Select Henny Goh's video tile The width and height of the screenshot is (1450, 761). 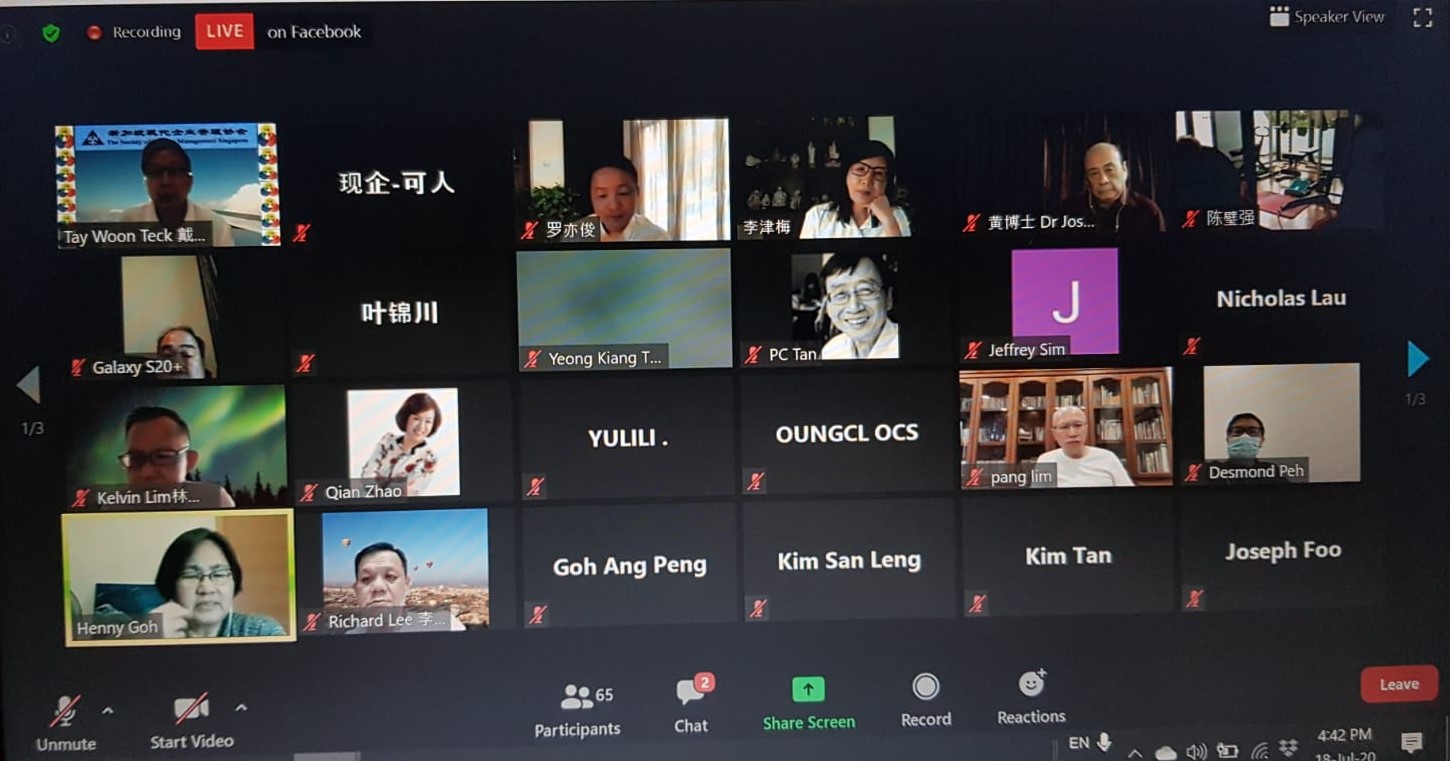pyautogui.click(x=178, y=577)
